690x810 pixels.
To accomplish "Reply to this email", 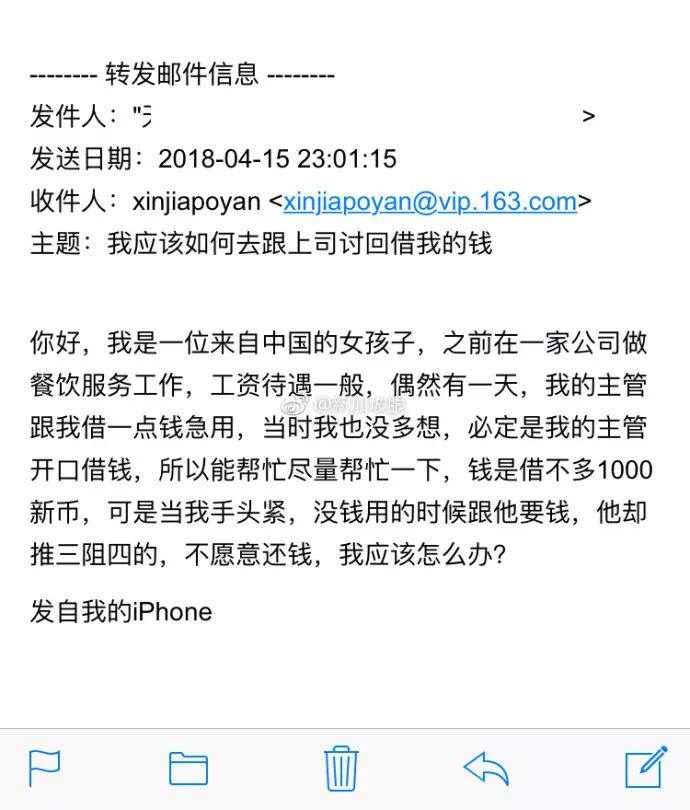I will point(486,768).
